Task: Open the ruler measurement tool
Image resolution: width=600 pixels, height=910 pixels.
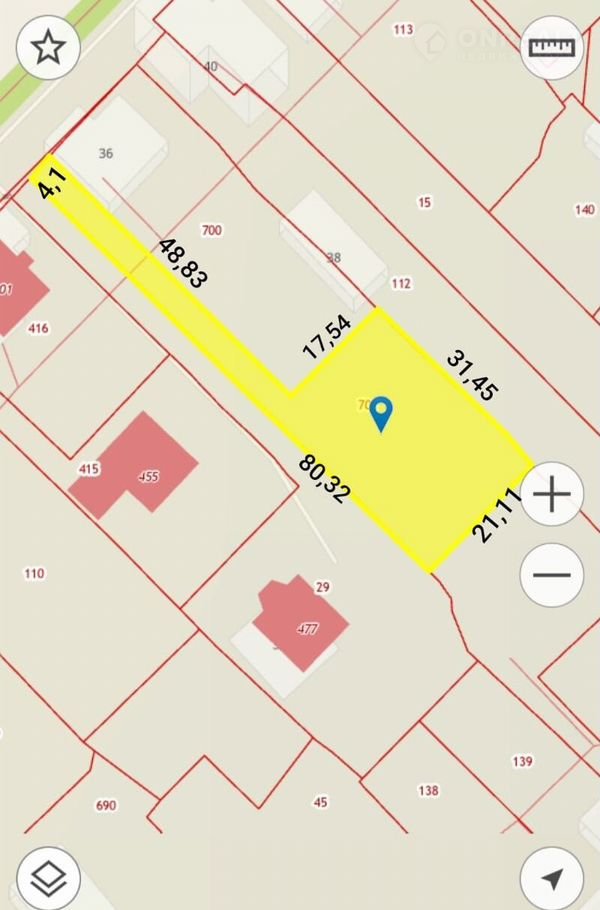Action: (x=552, y=47)
